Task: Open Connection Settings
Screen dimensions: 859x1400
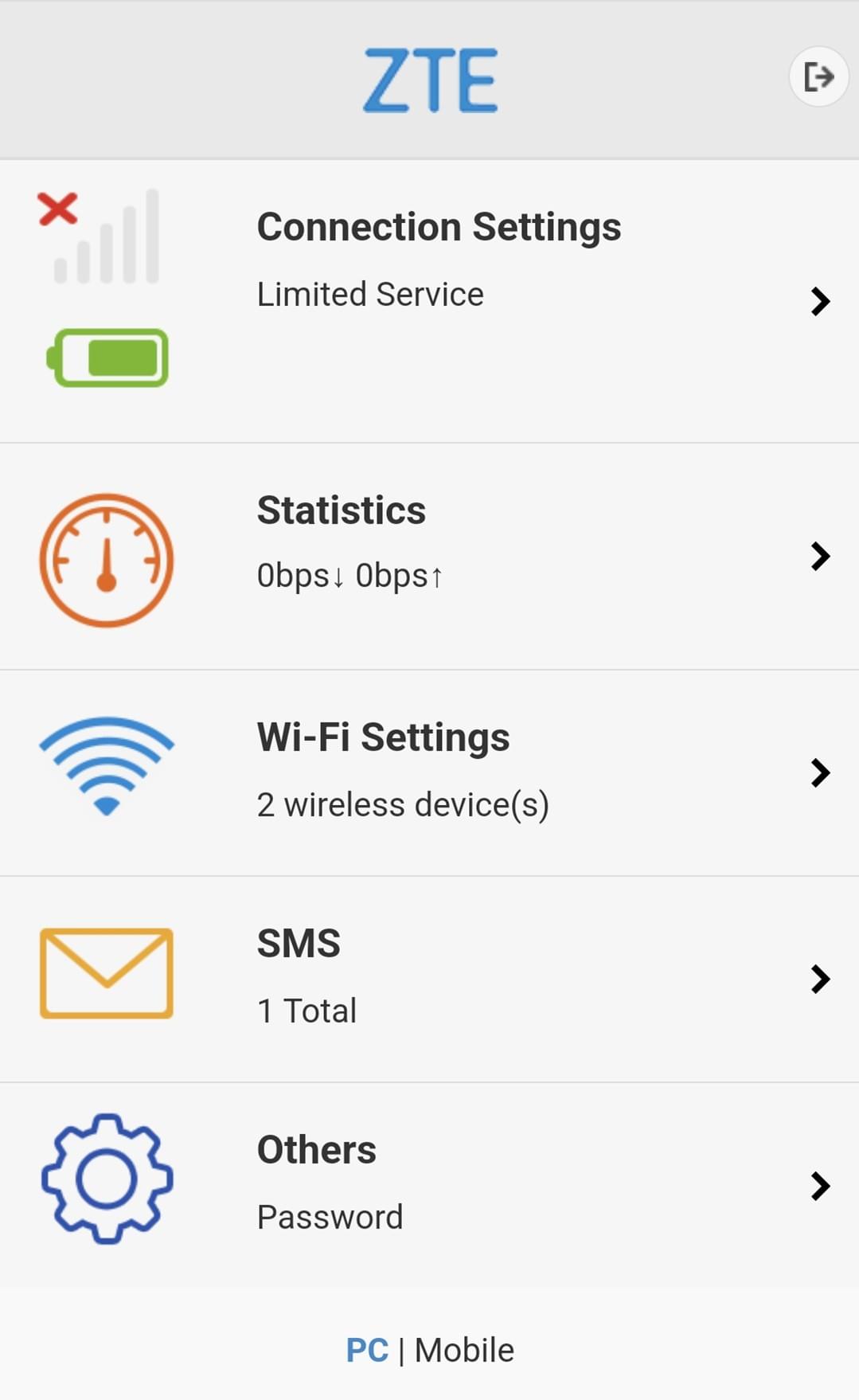Action: pyautogui.click(x=429, y=301)
